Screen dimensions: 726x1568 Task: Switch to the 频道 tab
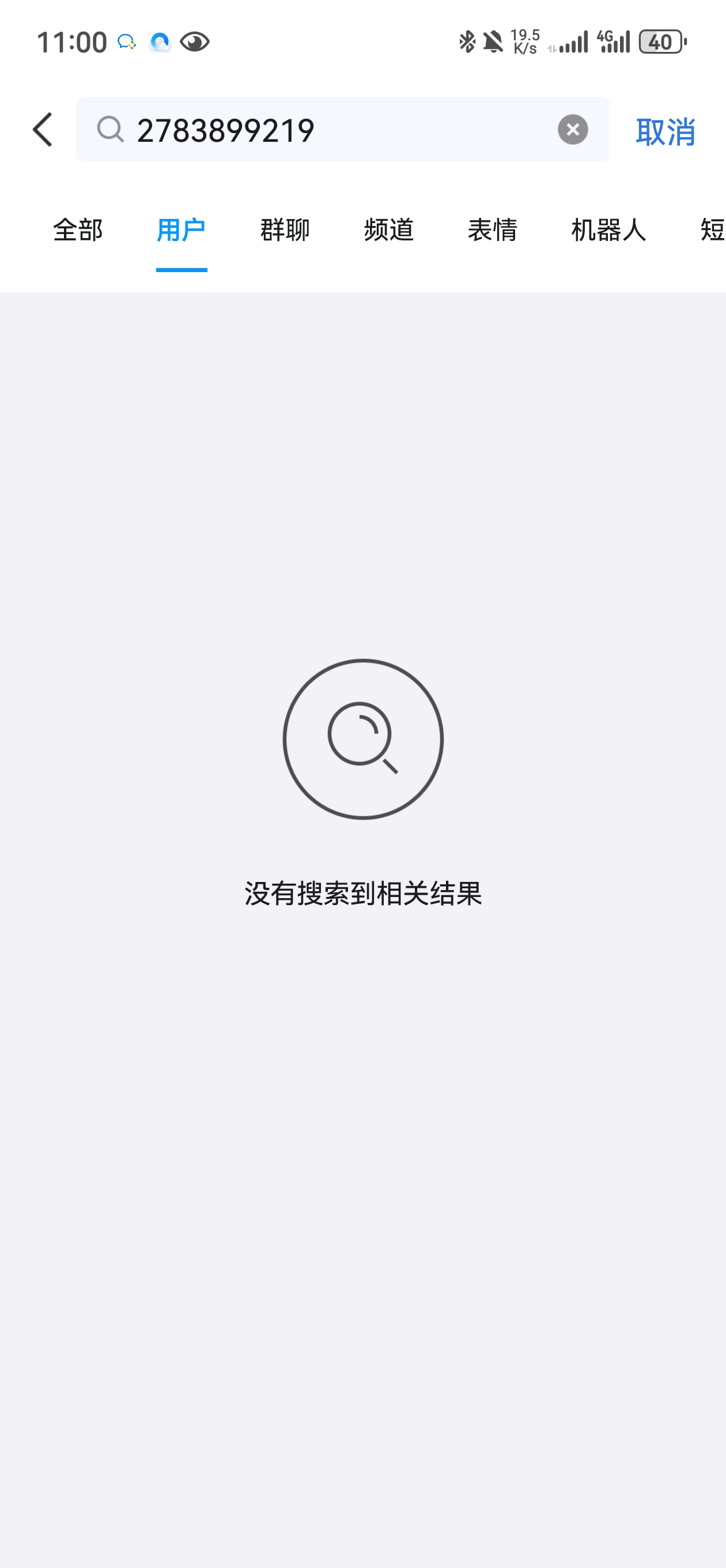[x=389, y=230]
